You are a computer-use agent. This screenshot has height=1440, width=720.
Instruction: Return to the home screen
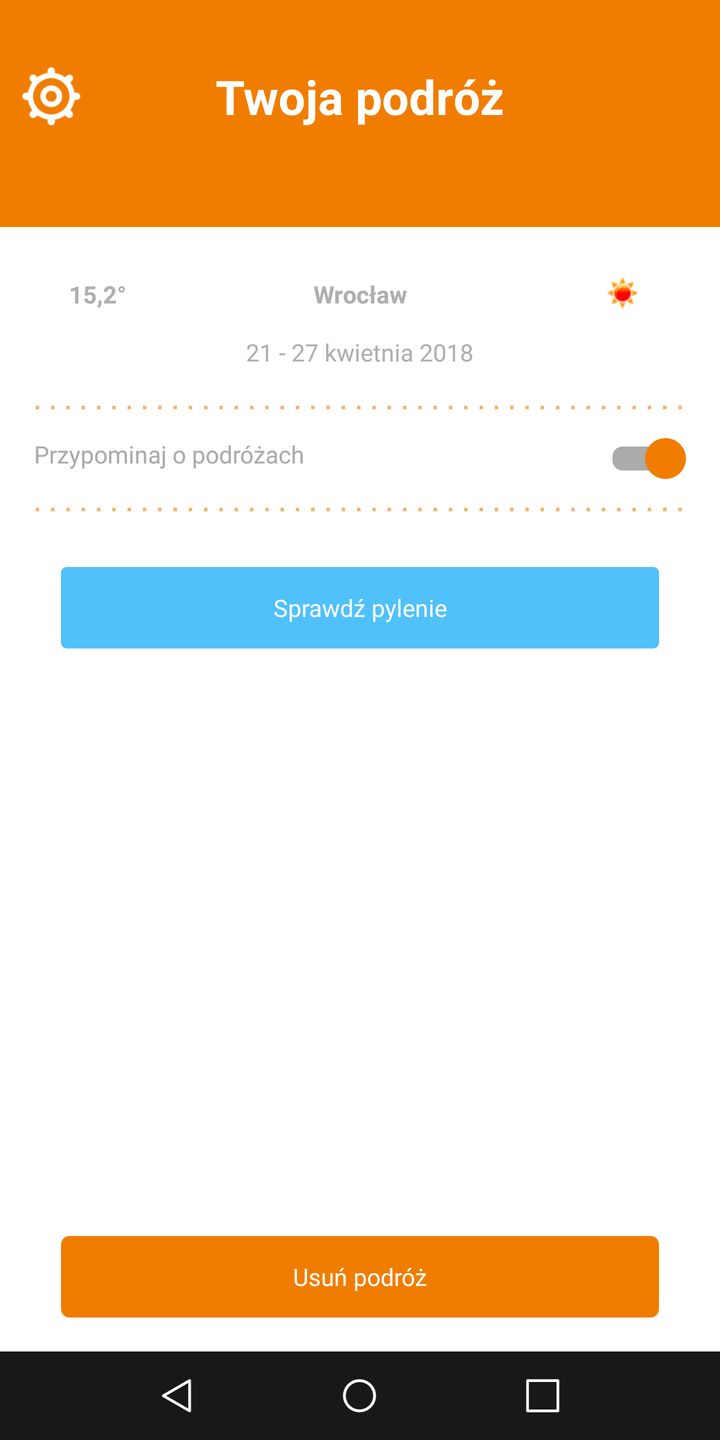(360, 1395)
